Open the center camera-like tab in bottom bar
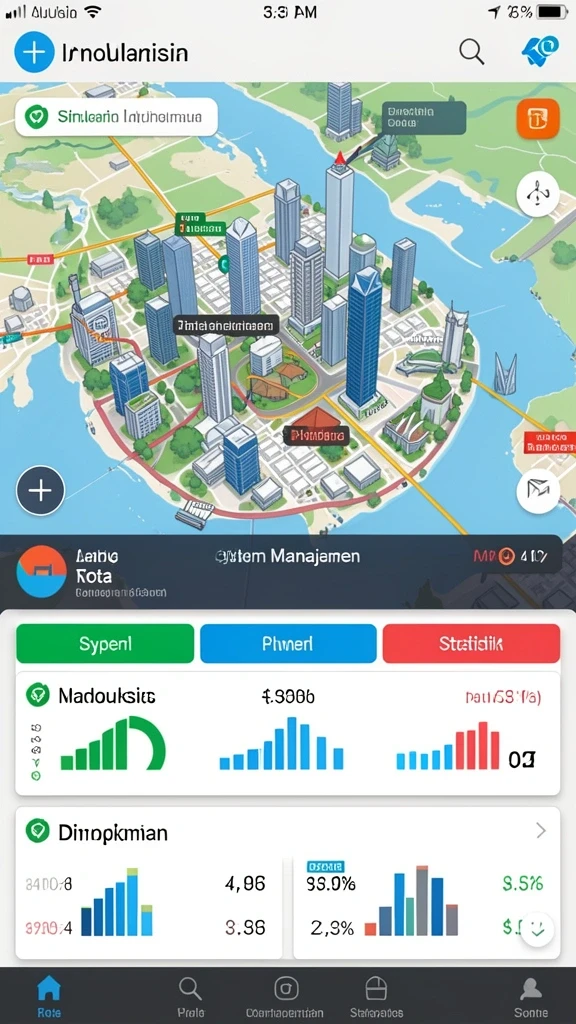This screenshot has width=576, height=1024. coord(285,996)
